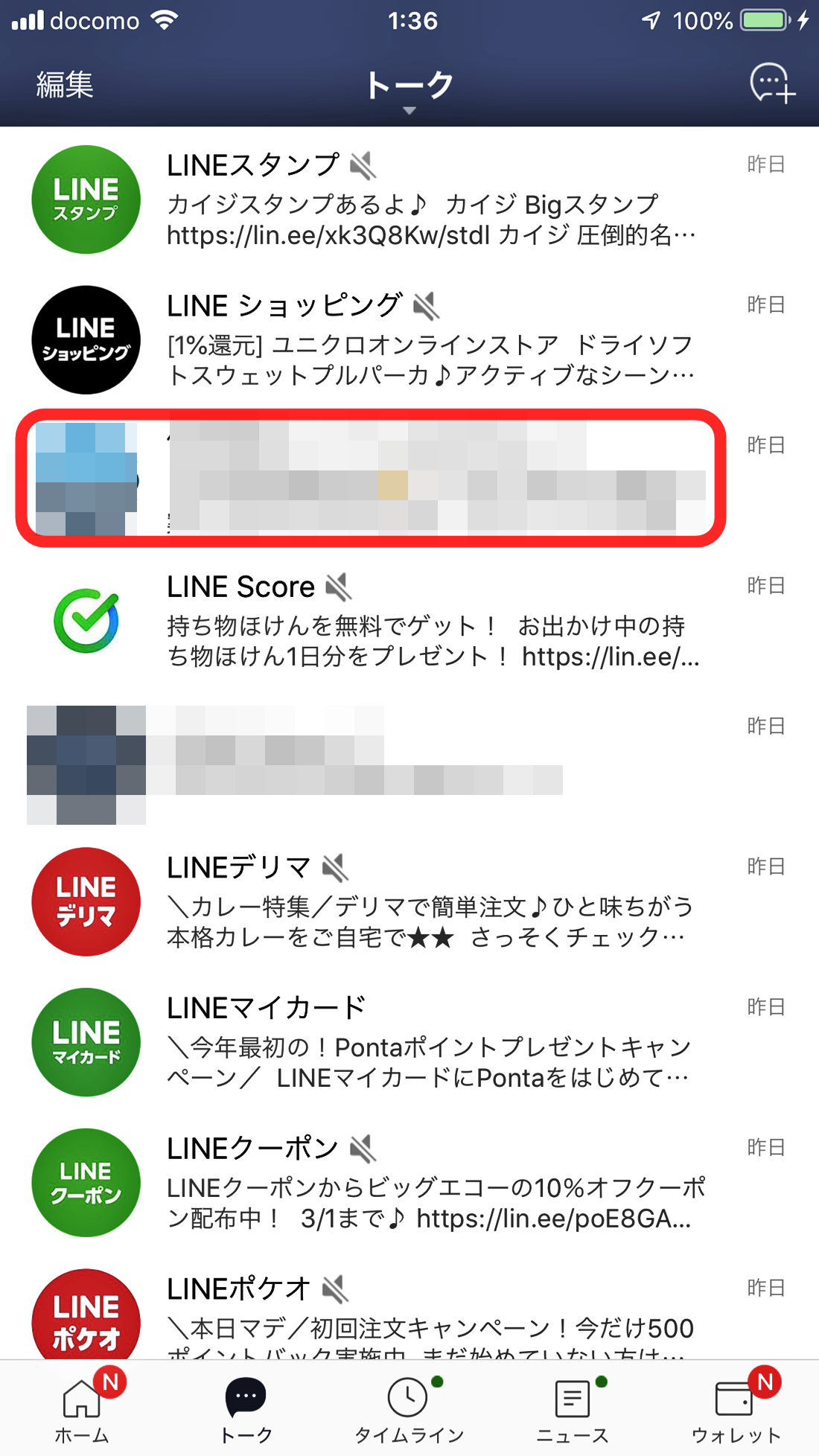Image resolution: width=819 pixels, height=1456 pixels.
Task: Tap the 編集 edit button
Action: 65,84
